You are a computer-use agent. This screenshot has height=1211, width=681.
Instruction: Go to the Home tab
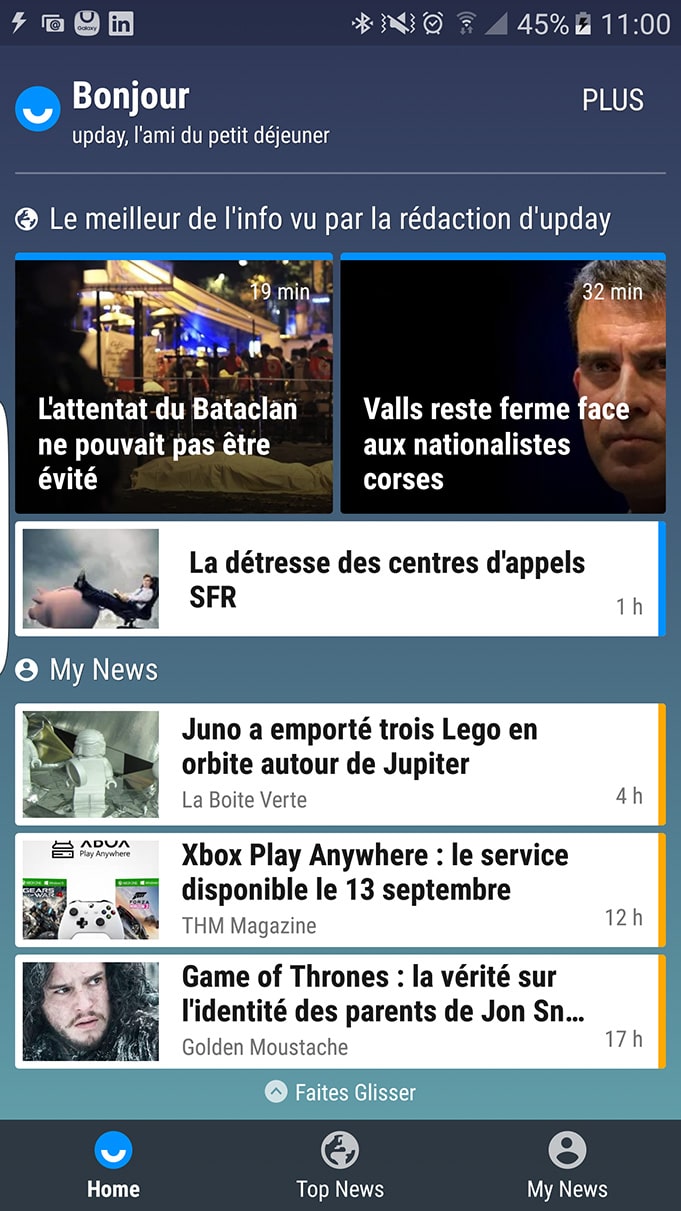pos(113,1165)
